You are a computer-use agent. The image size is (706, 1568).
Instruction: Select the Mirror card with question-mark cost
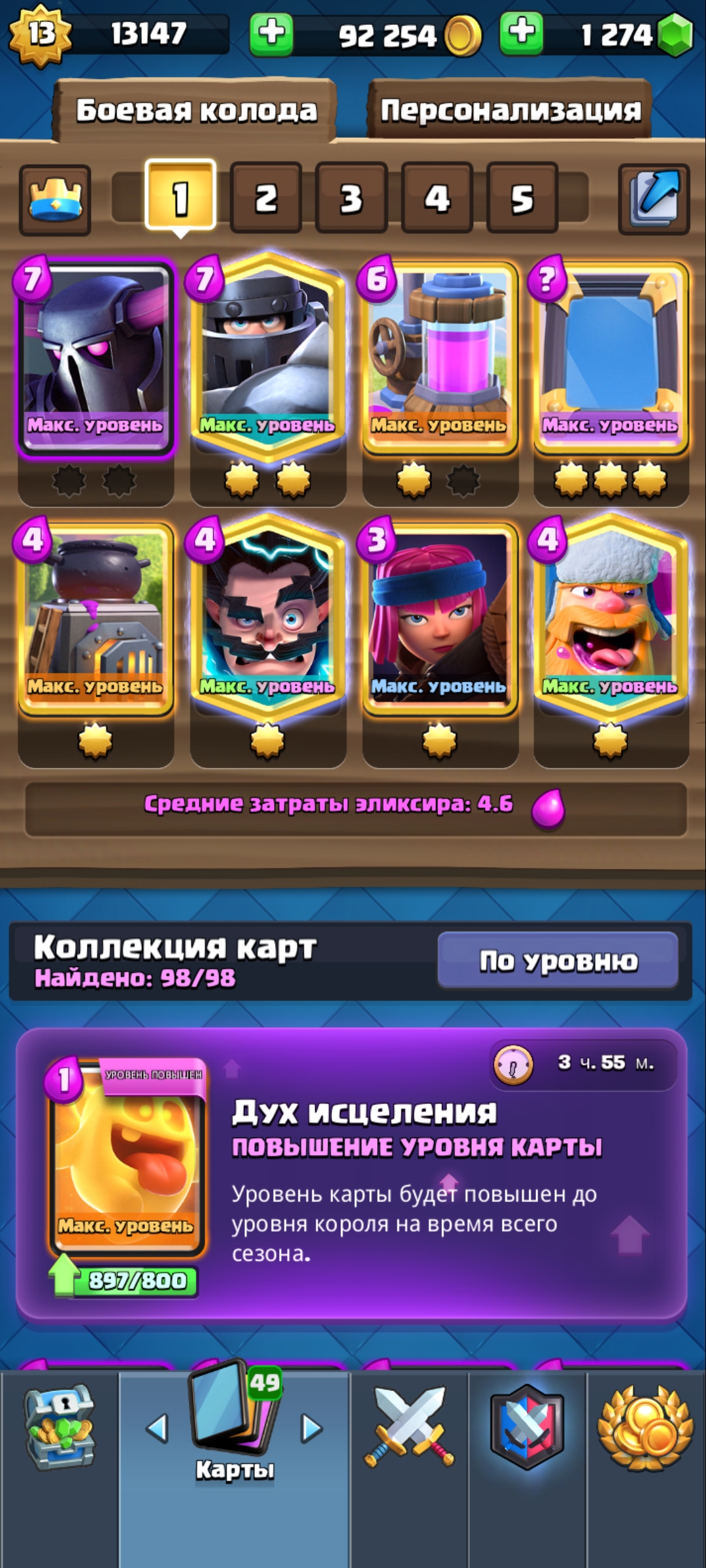(x=611, y=356)
